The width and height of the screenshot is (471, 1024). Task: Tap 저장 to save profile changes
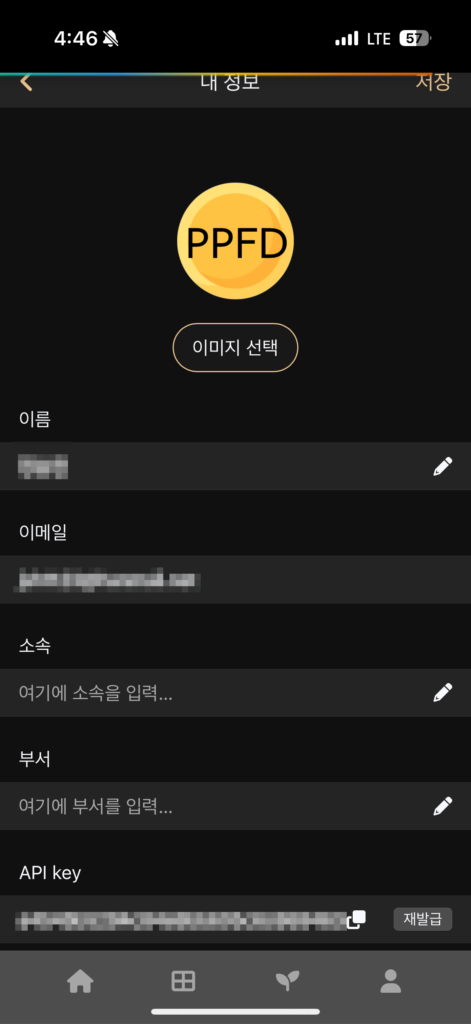433,82
